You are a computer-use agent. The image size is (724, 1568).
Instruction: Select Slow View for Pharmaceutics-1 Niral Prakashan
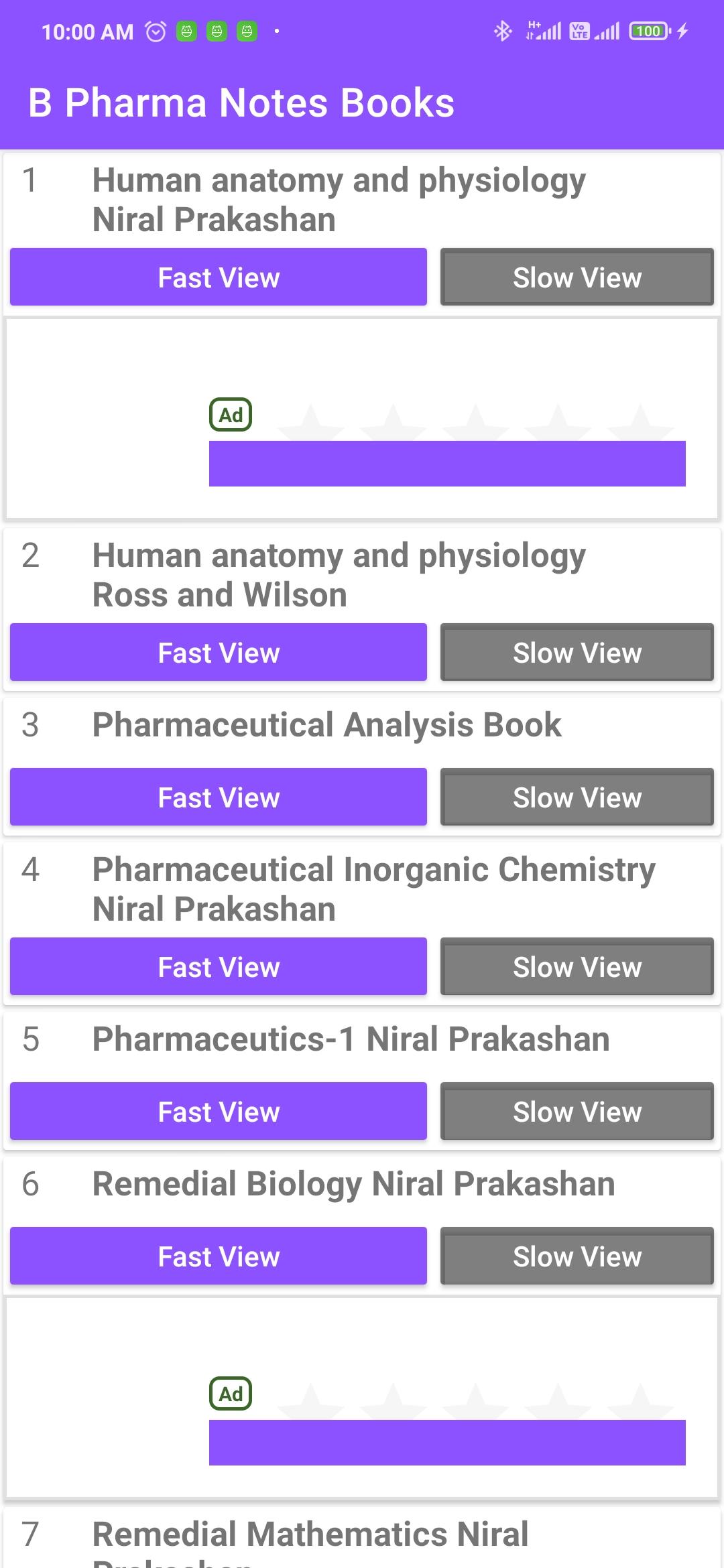[x=577, y=1111]
